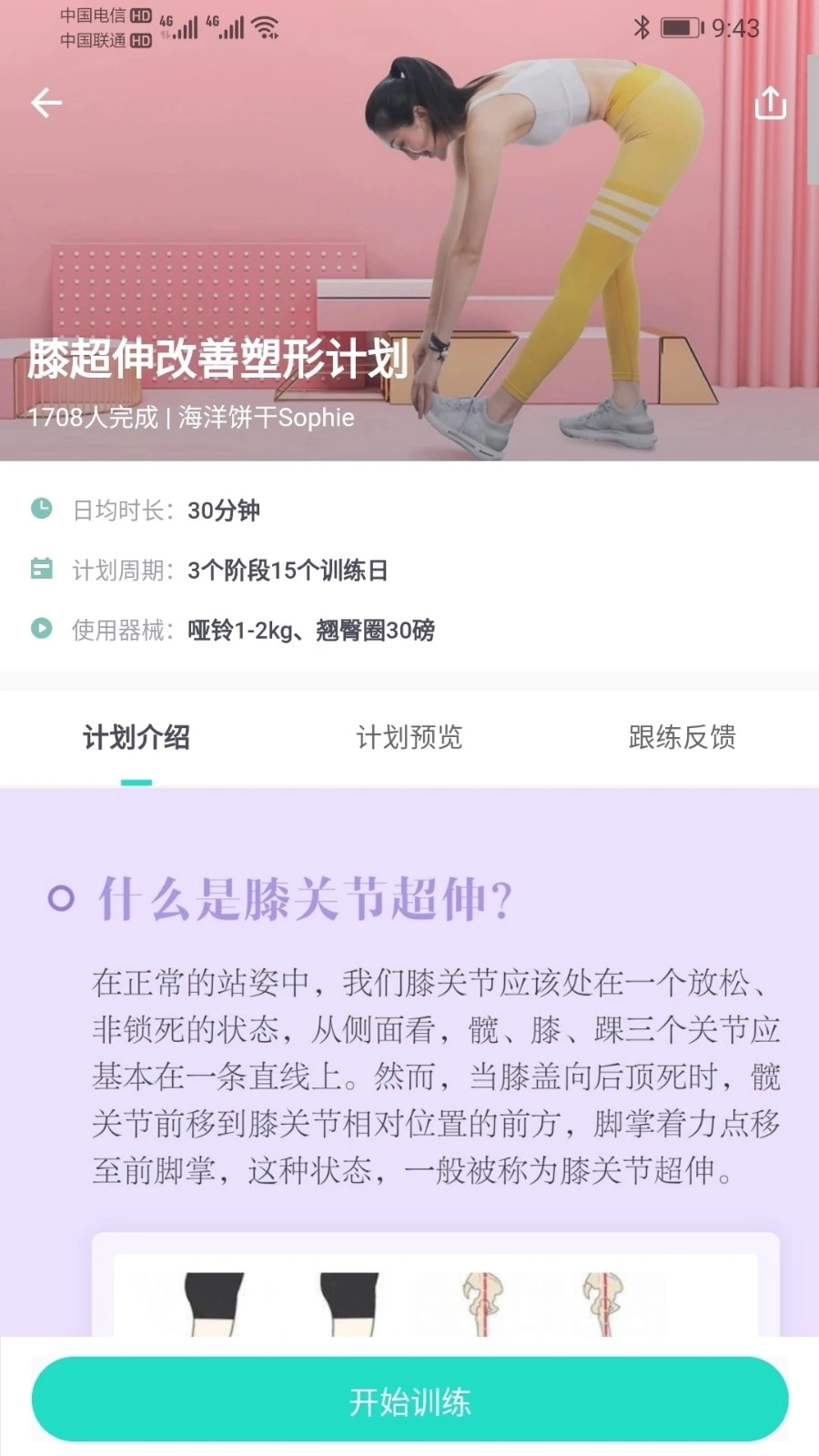
Task: Click the calendar icon next to 计划周期
Action: pos(41,570)
